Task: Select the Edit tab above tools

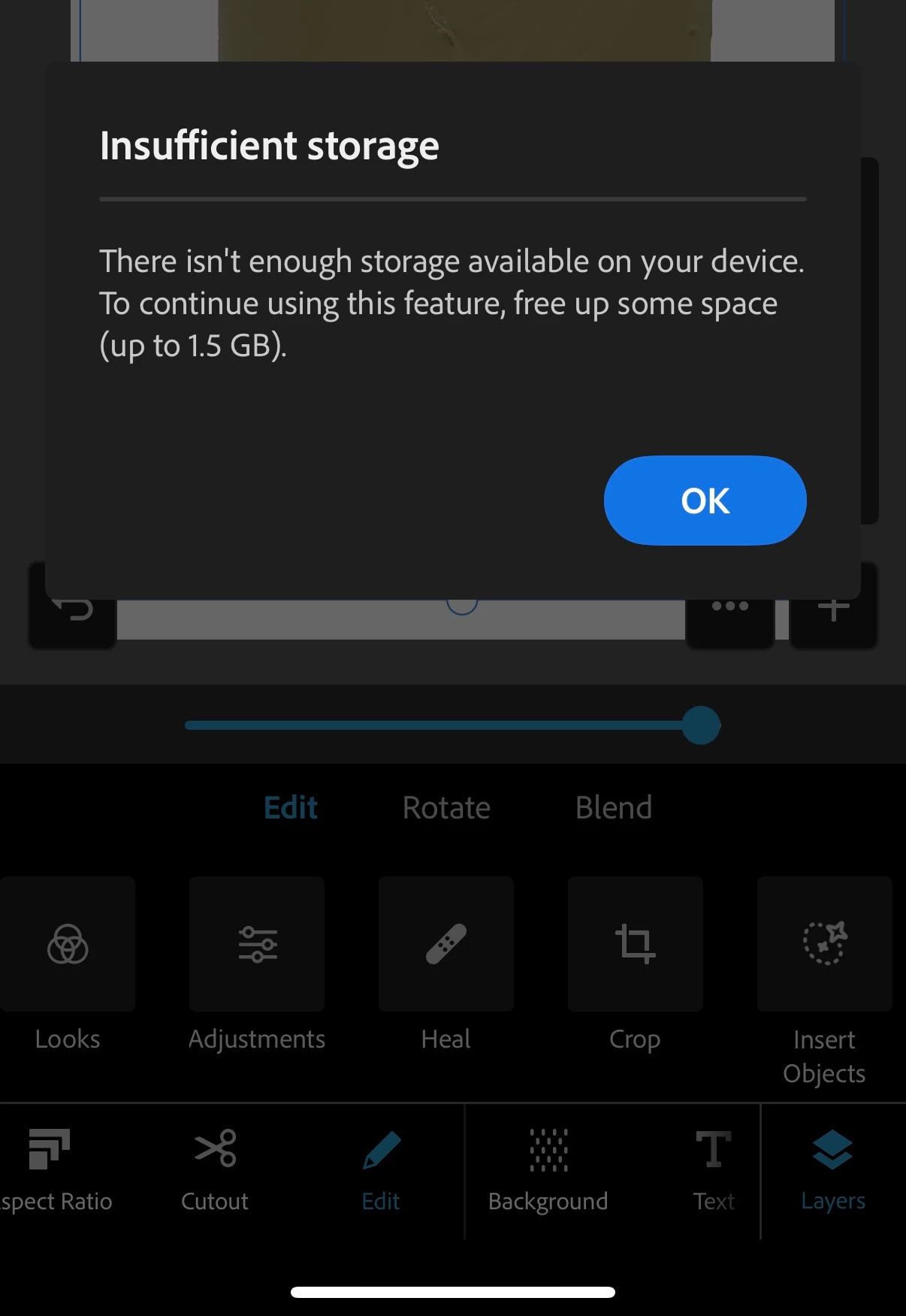Action: pyautogui.click(x=291, y=808)
